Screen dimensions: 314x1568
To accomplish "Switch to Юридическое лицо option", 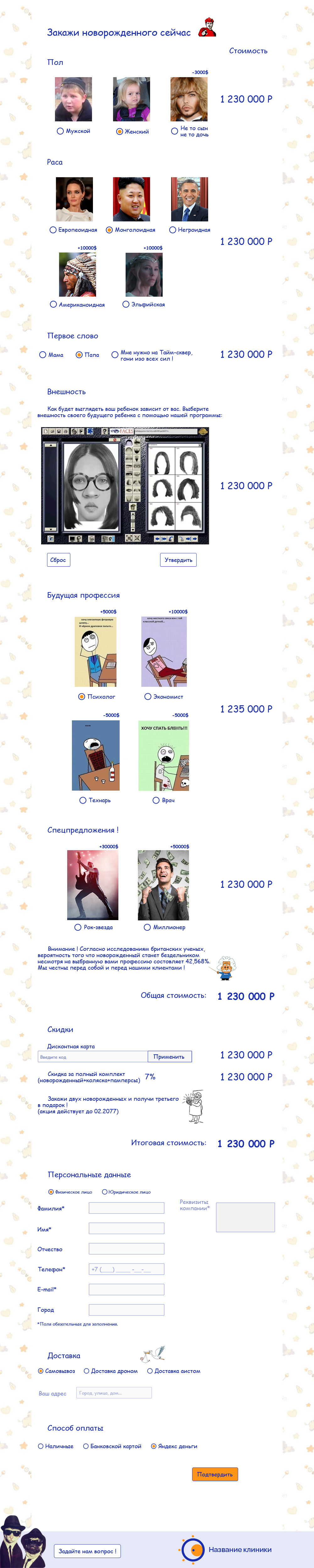I will coord(104,1192).
